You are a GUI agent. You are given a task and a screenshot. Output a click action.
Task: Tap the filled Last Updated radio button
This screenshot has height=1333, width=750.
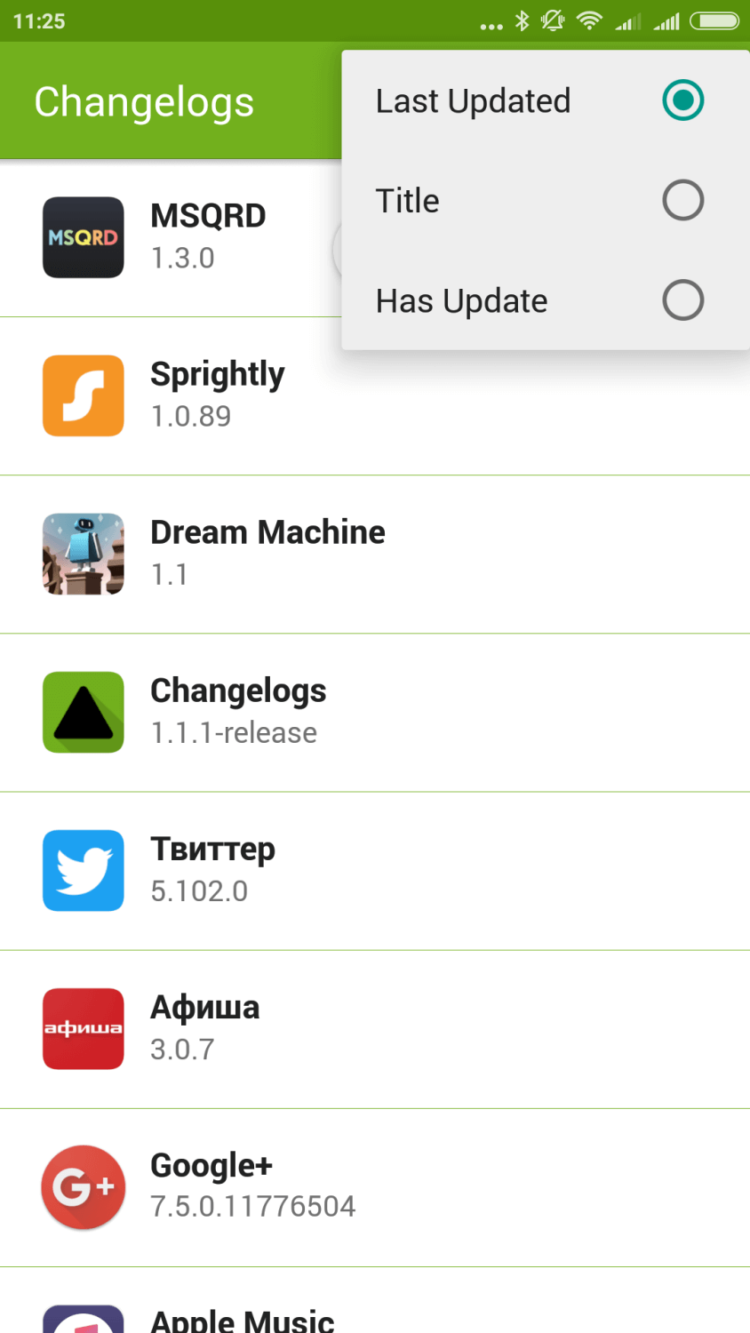click(683, 100)
